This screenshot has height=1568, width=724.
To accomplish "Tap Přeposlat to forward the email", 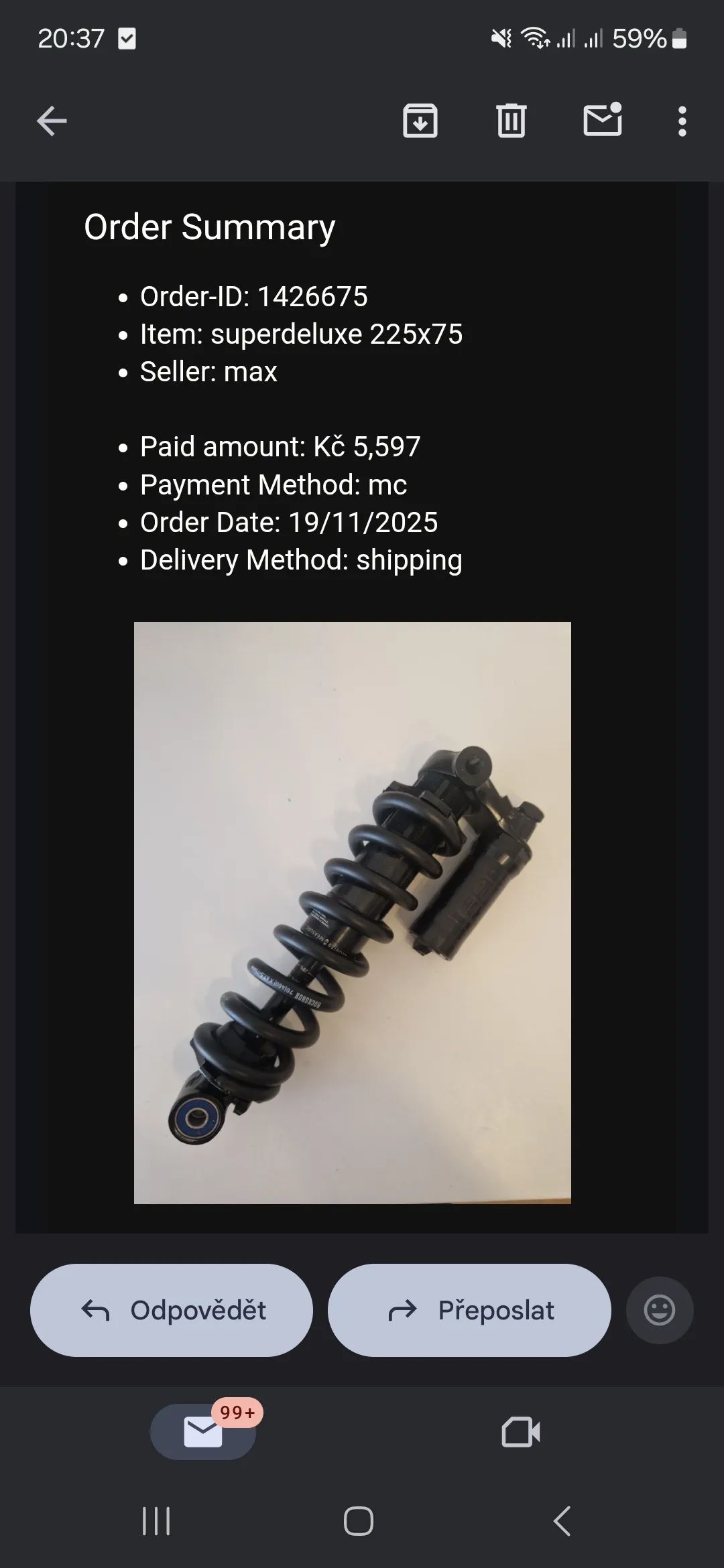I will [x=469, y=1310].
